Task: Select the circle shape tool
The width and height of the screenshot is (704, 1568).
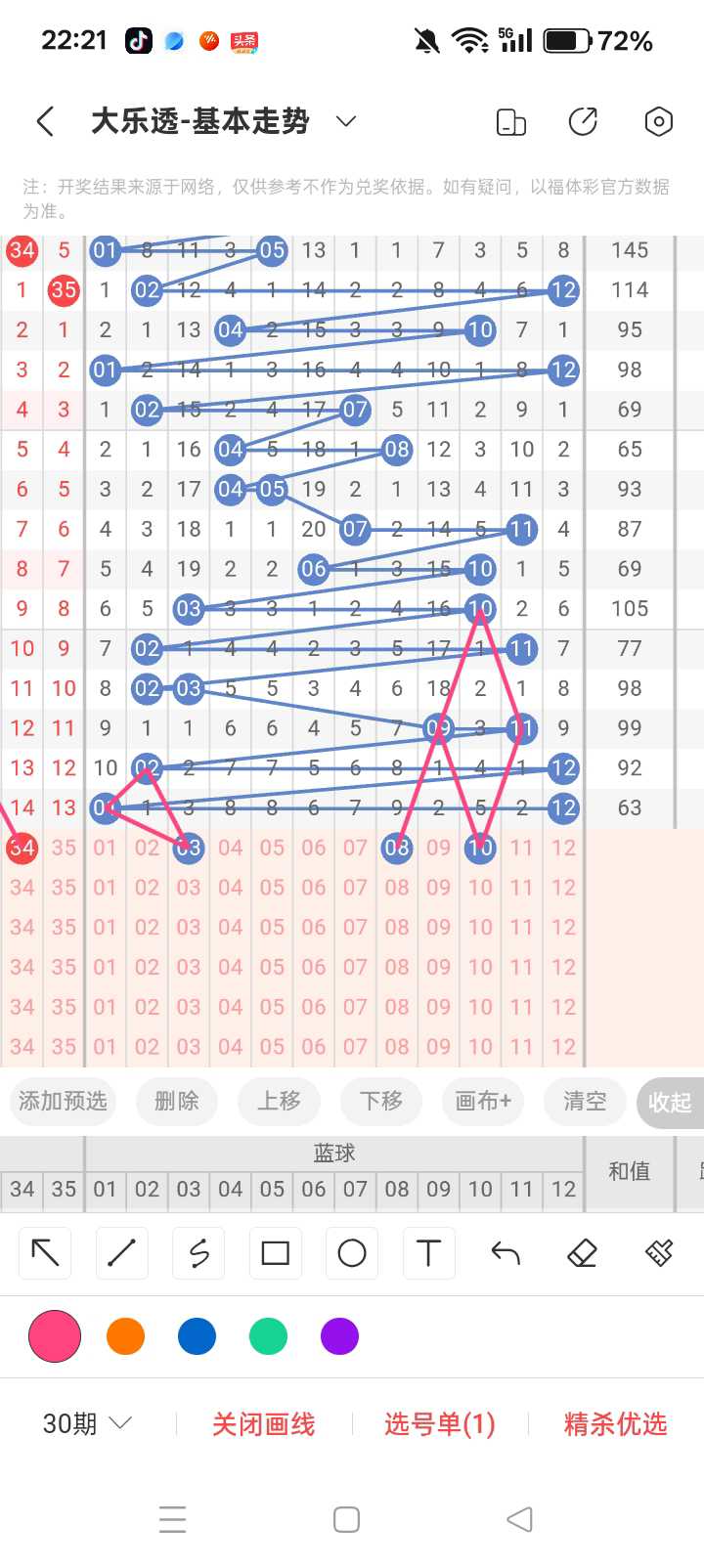Action: (x=352, y=1252)
